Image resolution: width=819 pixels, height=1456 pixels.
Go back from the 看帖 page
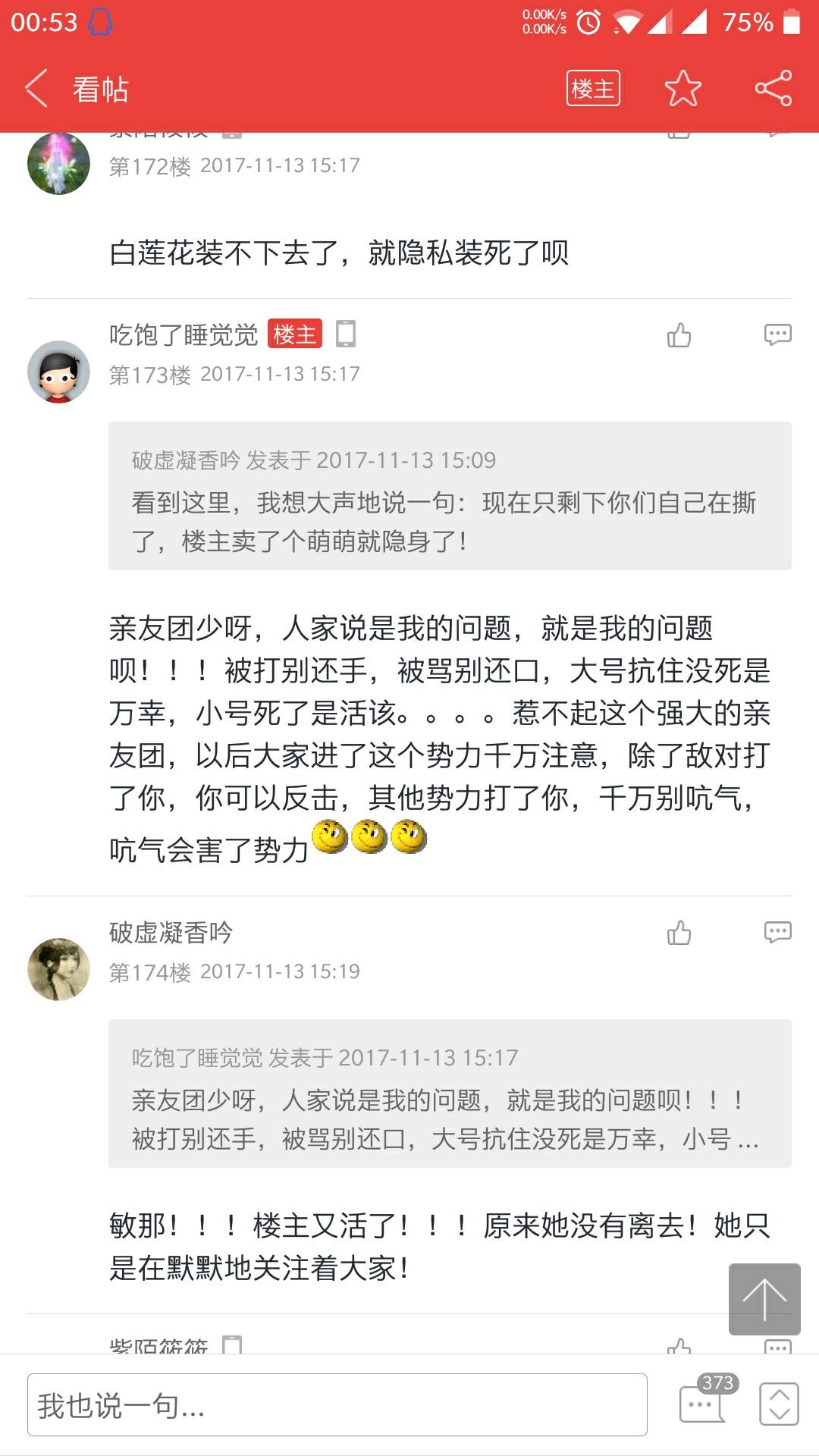coord(36,89)
